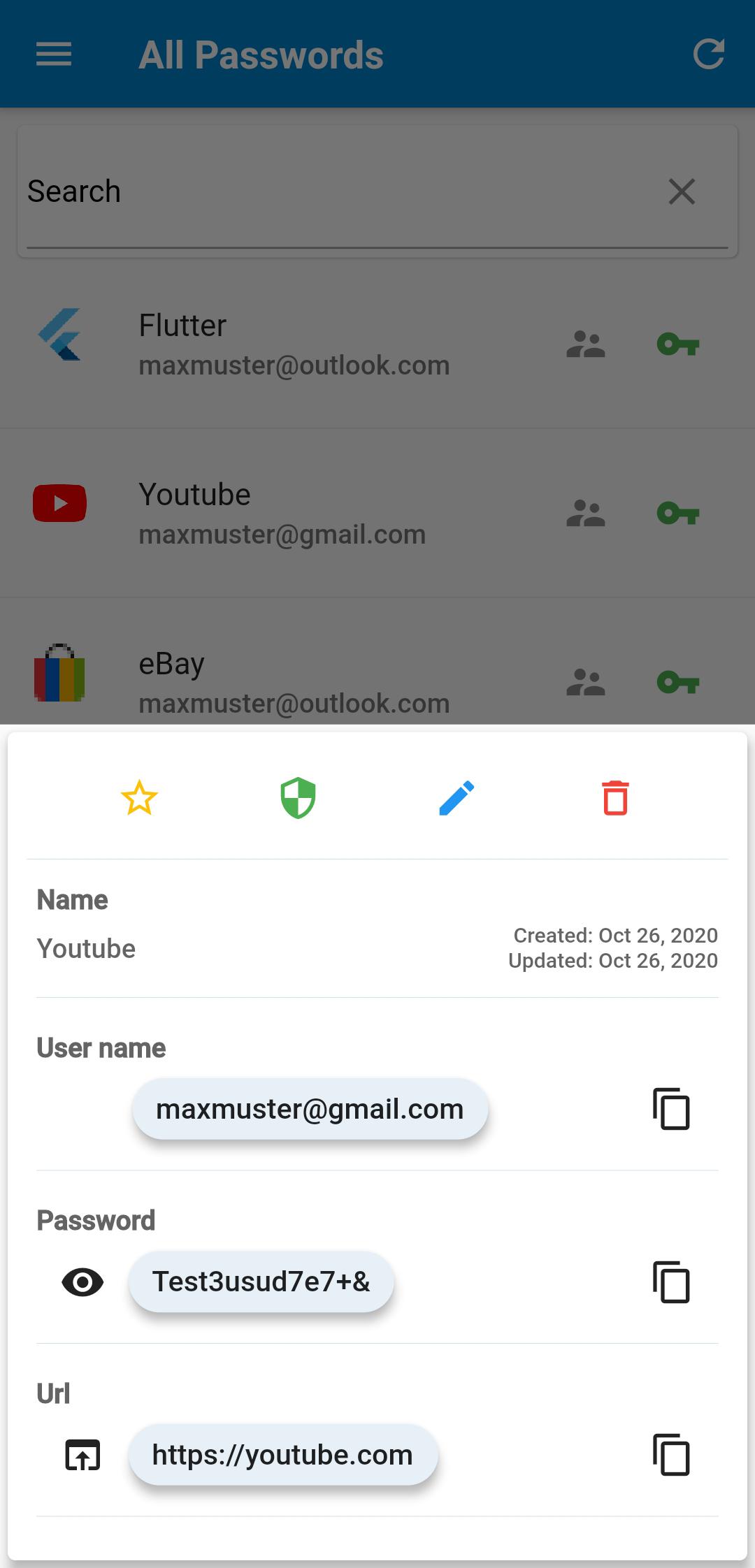This screenshot has height=1568, width=755.
Task: Copy the user name maxmuster@gmail.com
Action: [x=671, y=1109]
